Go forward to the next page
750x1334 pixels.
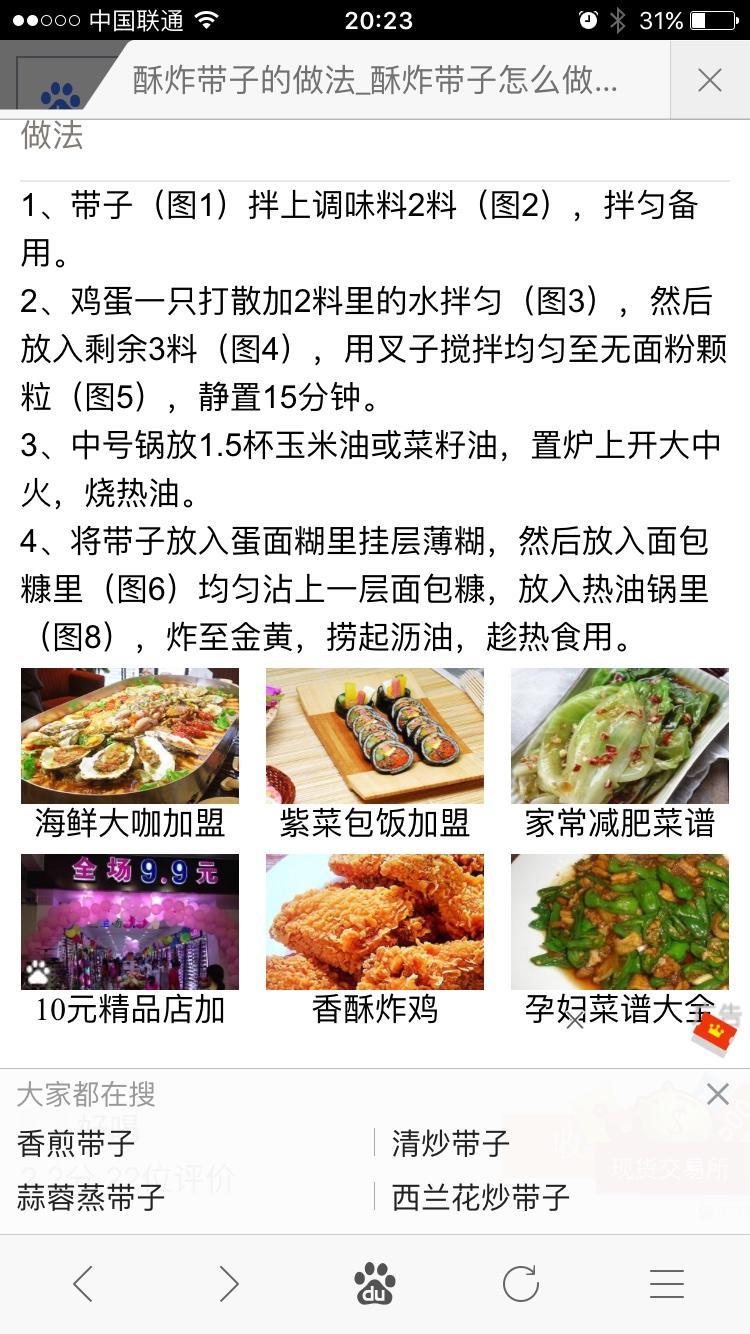pos(229,1283)
